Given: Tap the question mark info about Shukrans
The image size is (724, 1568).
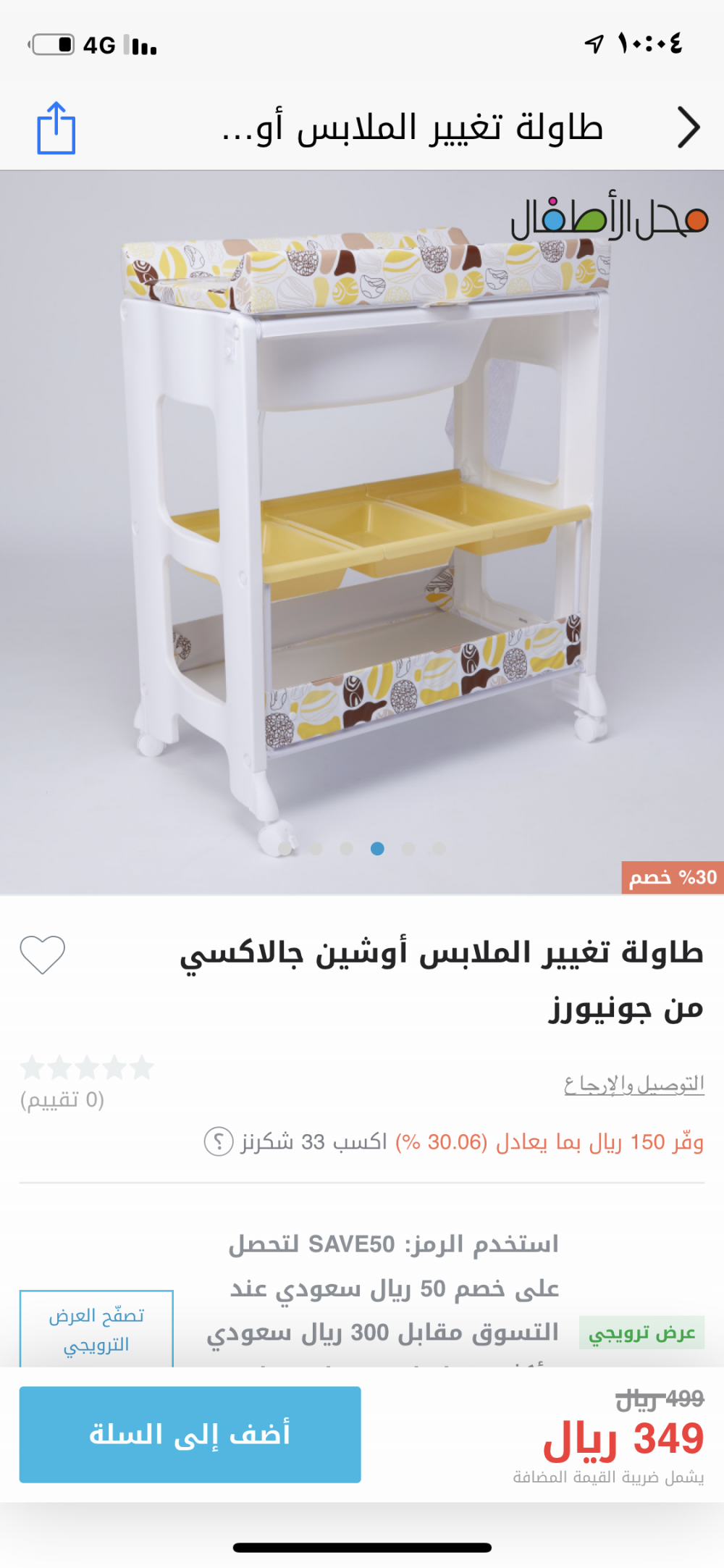Looking at the screenshot, I should pyautogui.click(x=218, y=1142).
